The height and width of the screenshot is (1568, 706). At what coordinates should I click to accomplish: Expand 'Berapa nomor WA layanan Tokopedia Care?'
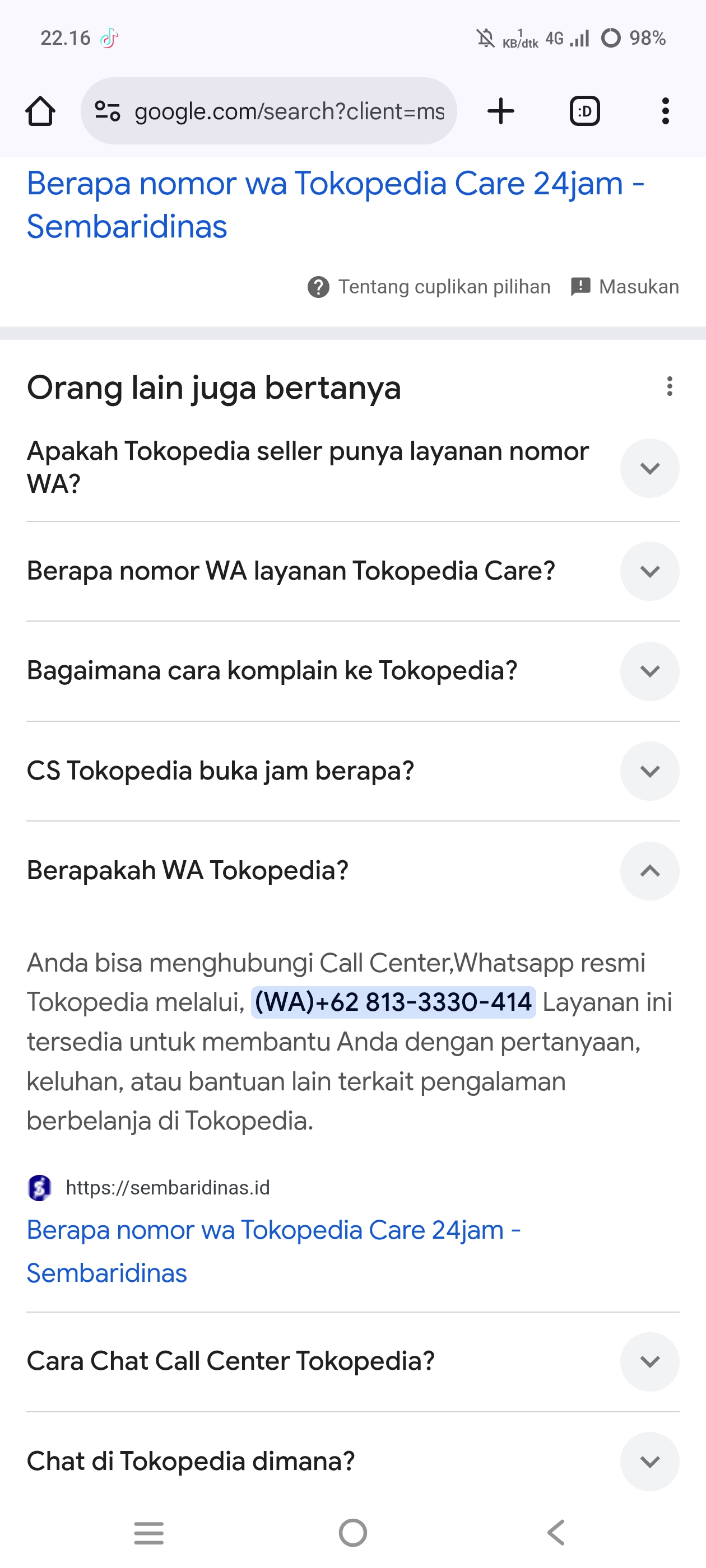coord(649,571)
